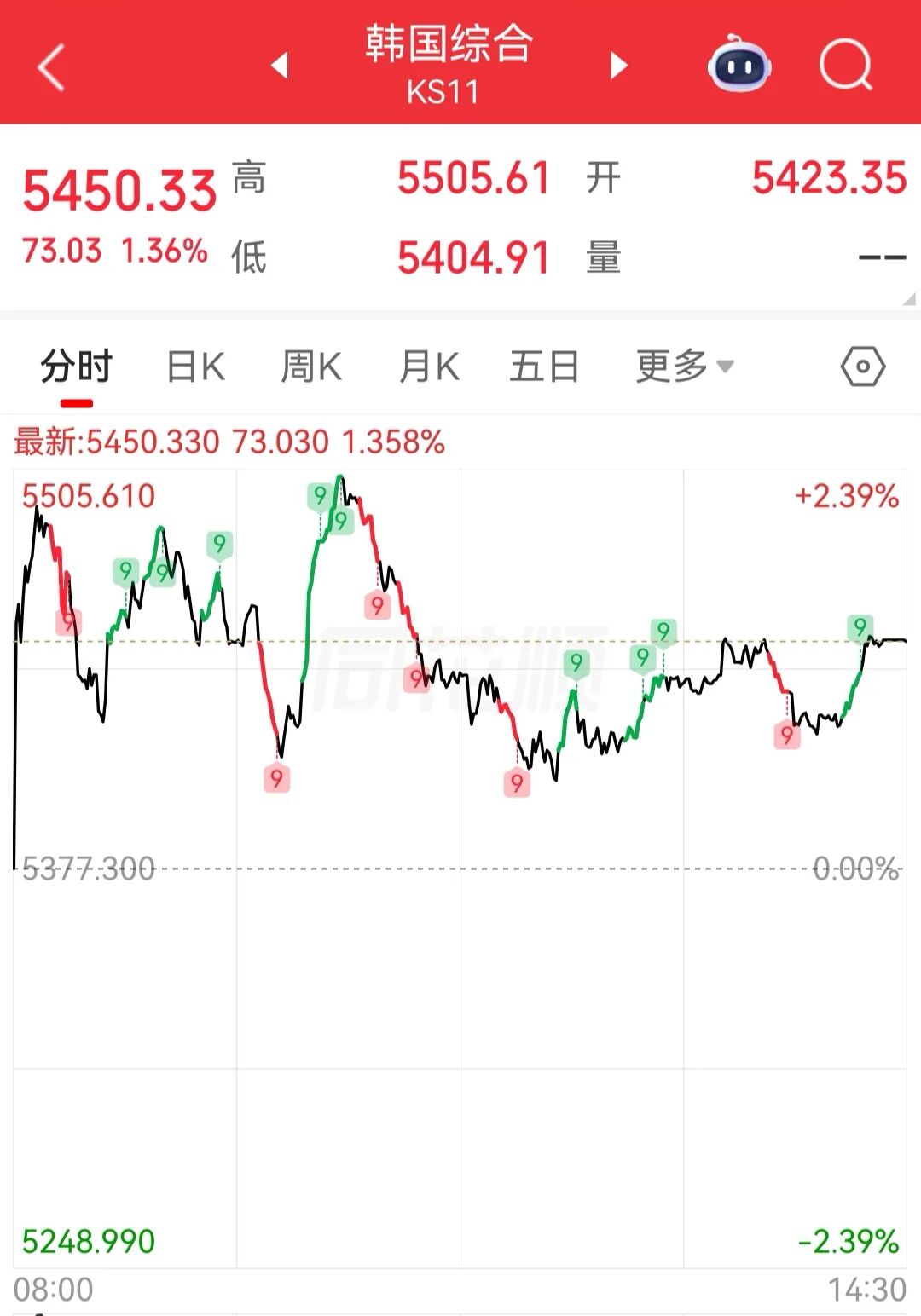Switch to the 日K tab
The image size is (921, 1316).
click(x=194, y=365)
